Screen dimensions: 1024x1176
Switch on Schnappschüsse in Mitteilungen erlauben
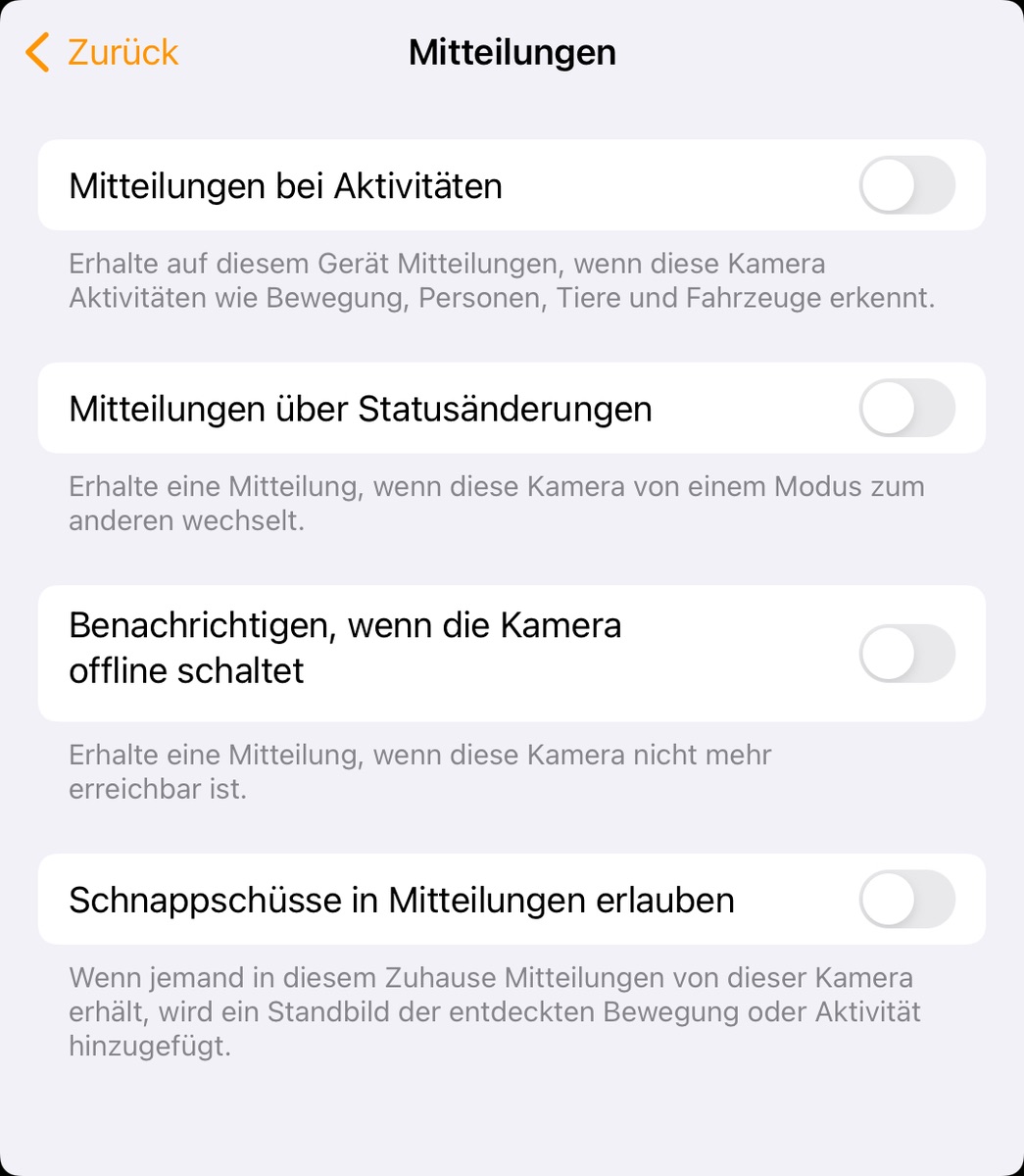pos(906,900)
